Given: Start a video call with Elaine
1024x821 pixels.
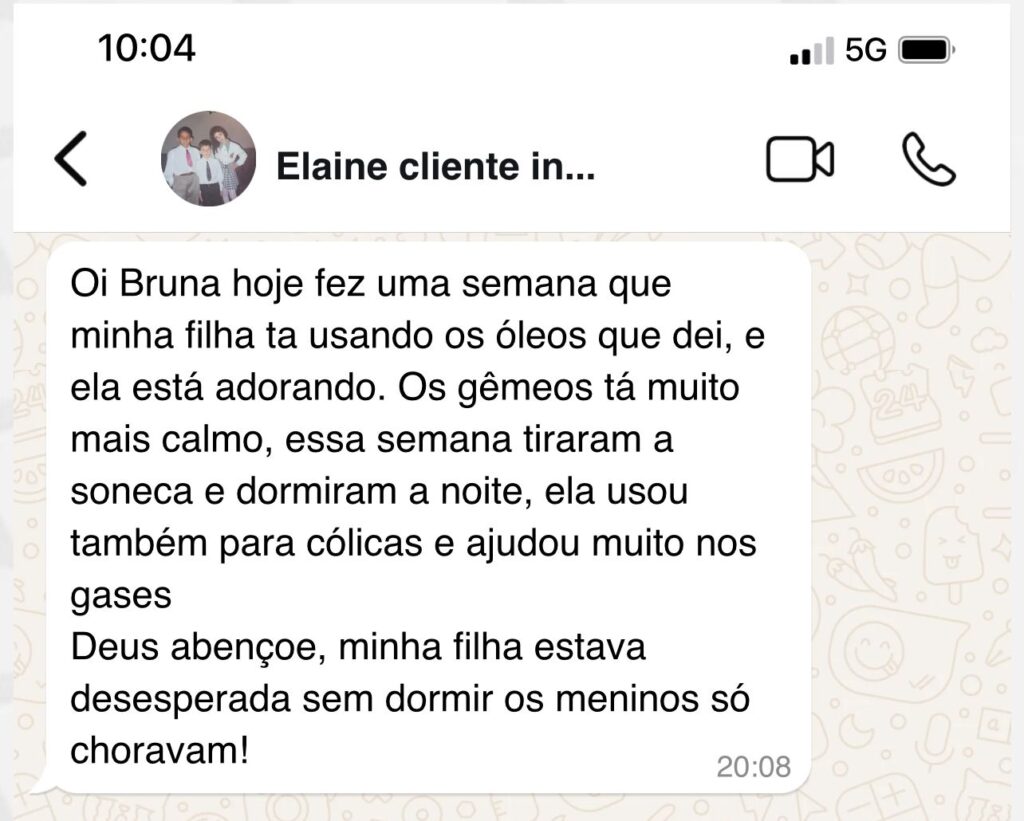Looking at the screenshot, I should click(x=800, y=160).
